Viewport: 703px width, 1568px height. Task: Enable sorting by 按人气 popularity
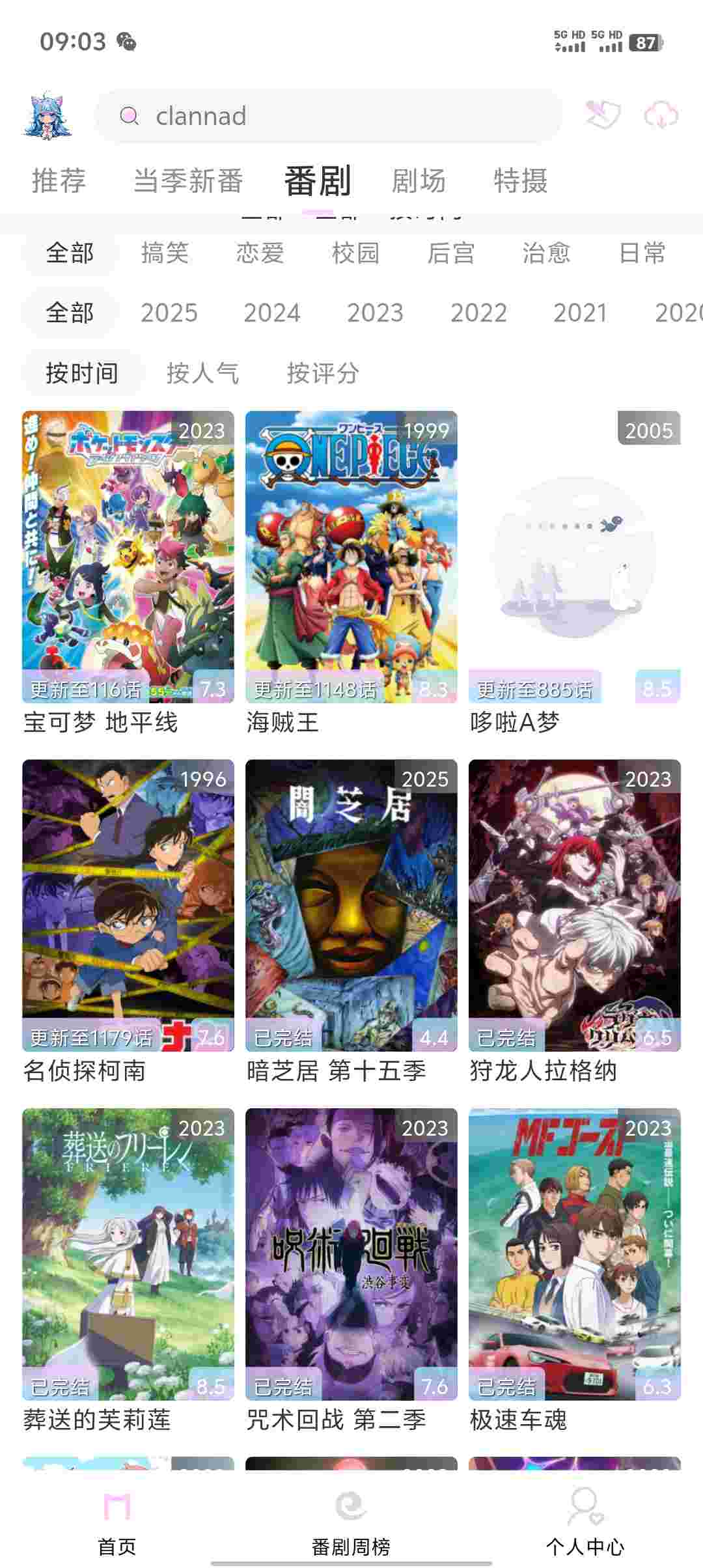pyautogui.click(x=204, y=373)
